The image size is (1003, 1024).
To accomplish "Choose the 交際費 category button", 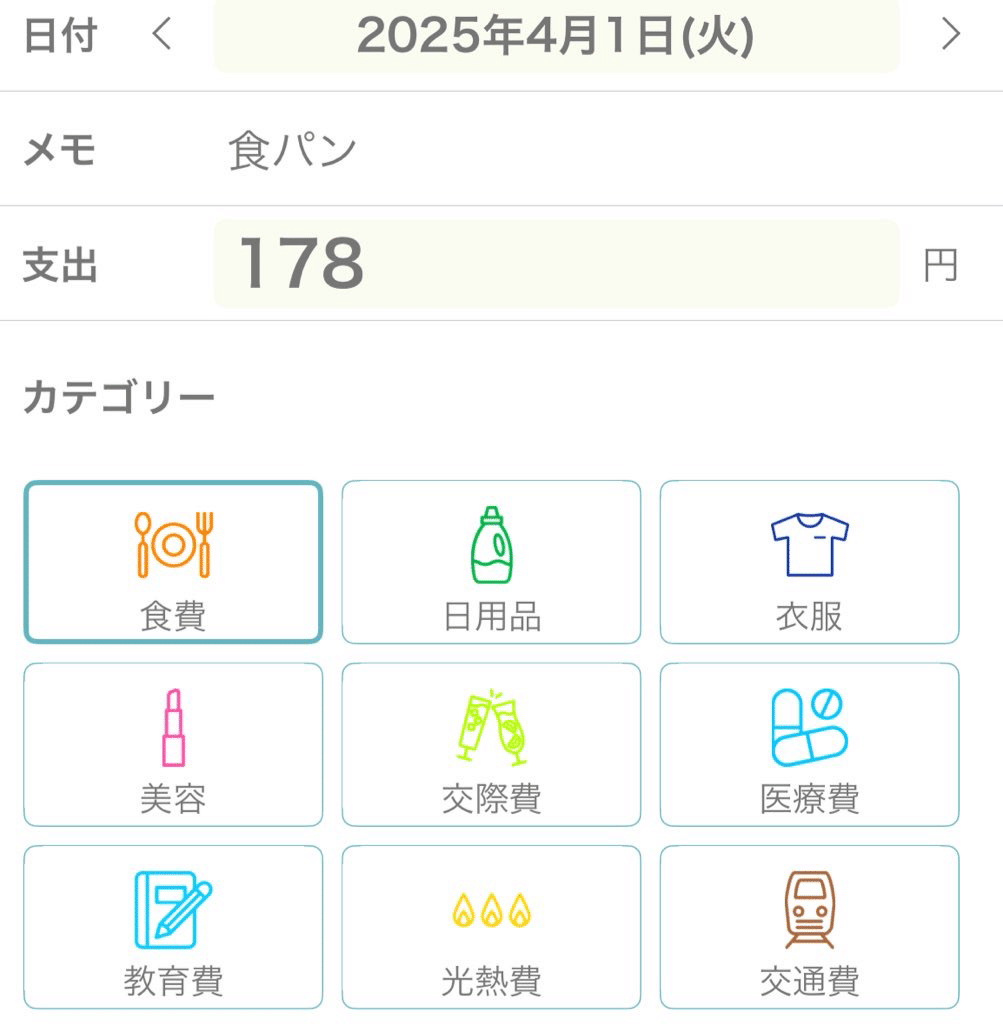I will [x=489, y=743].
